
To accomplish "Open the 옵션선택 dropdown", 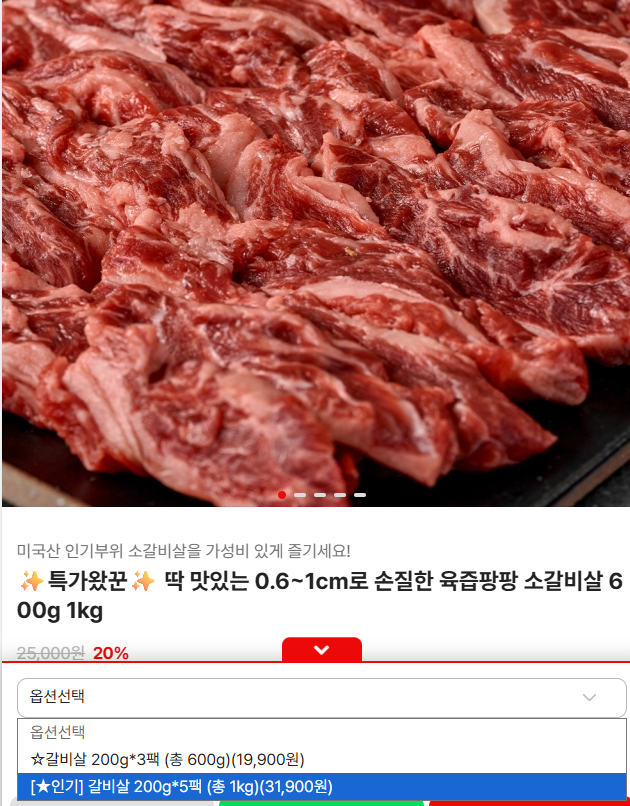I will point(321,697).
